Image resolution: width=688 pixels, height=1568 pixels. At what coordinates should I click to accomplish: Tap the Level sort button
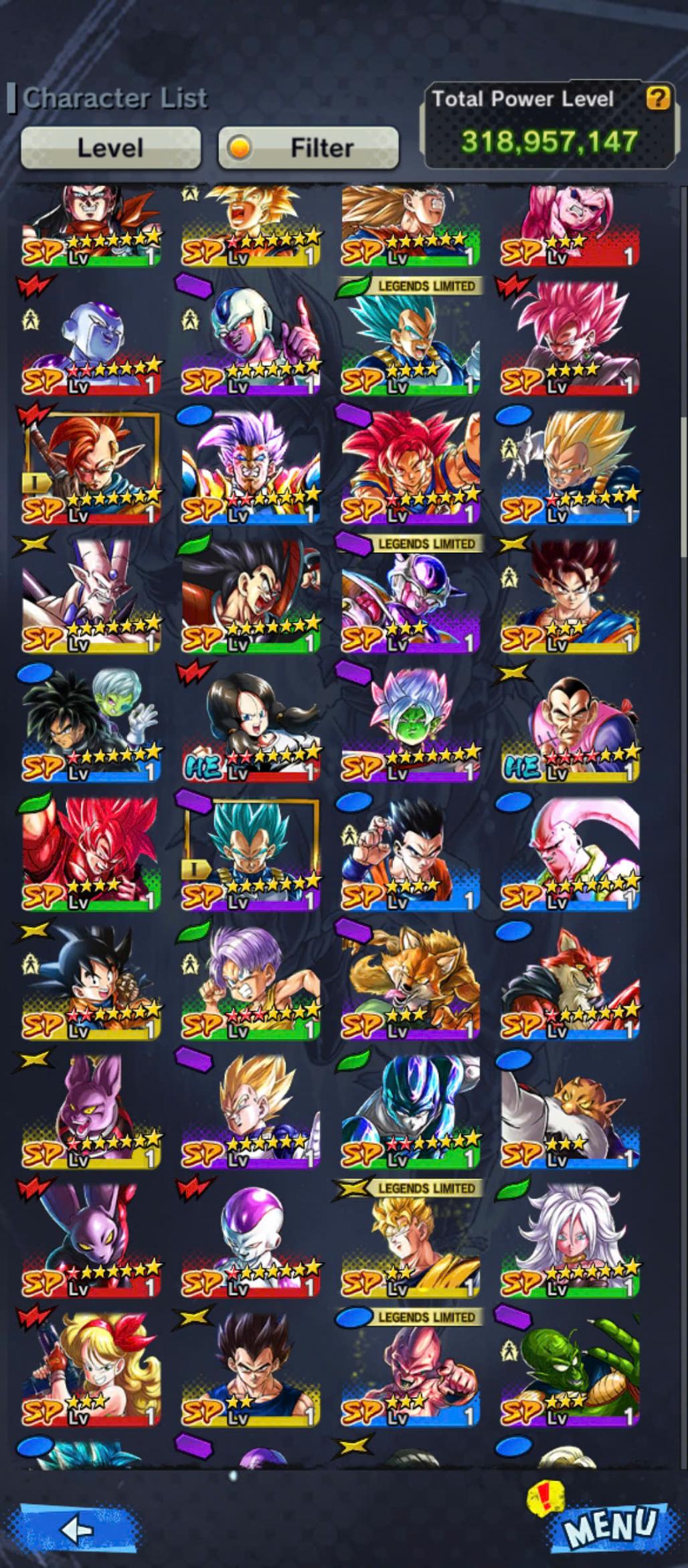click(x=110, y=147)
